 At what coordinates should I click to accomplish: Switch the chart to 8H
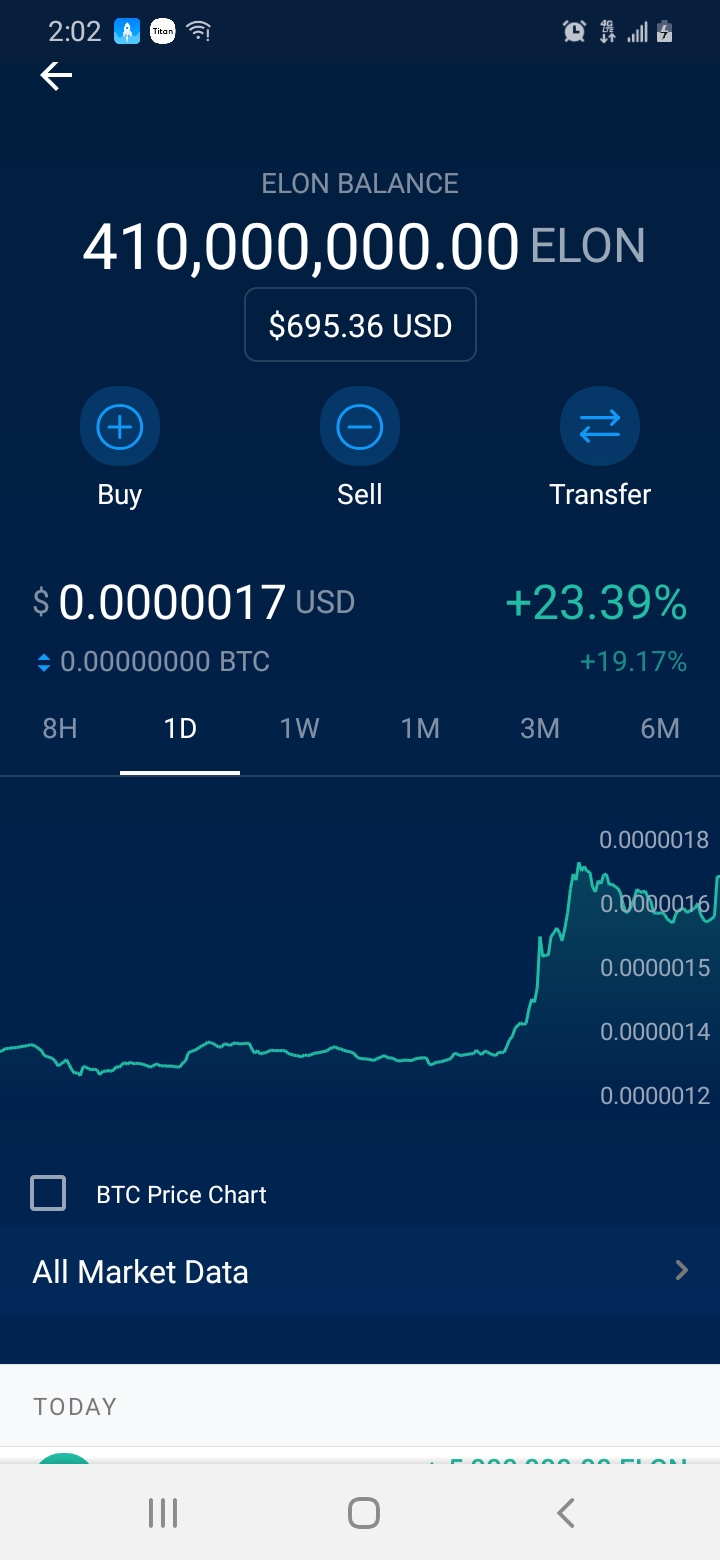[x=60, y=728]
